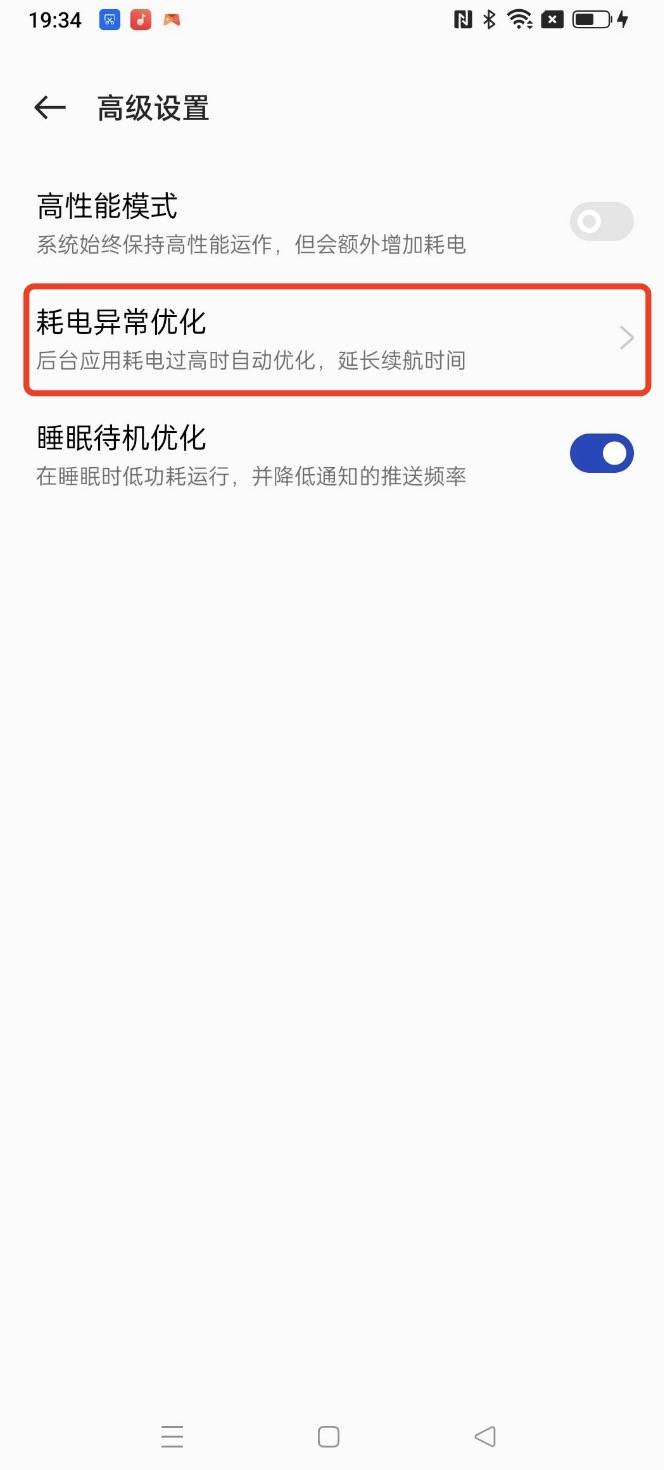Tap the system back triangle button
This screenshot has height=1470, width=664.
pos(485,1437)
